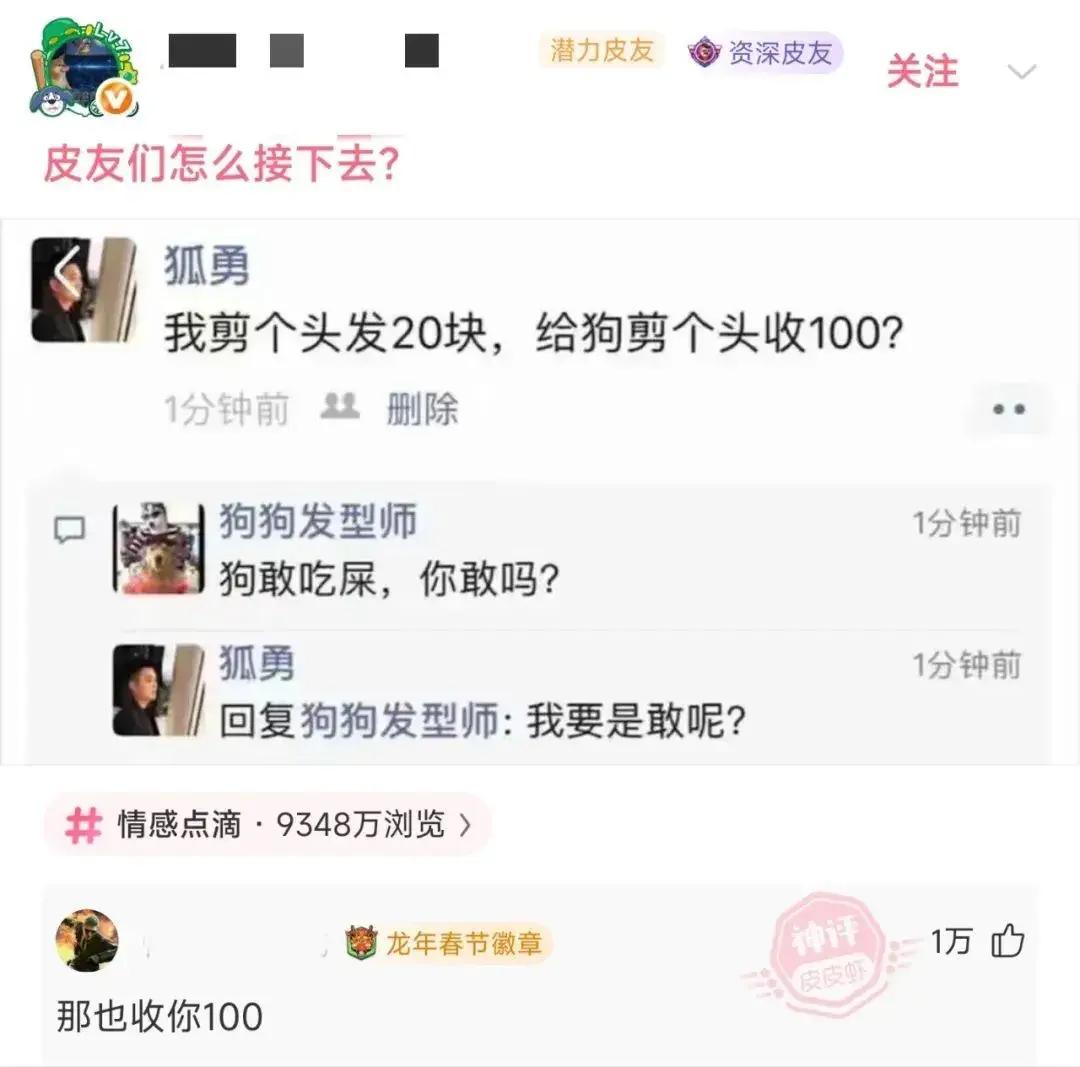The image size is (1080, 1067).
Task: Like the comment 那也收你100
Action: pyautogui.click(x=1007, y=941)
